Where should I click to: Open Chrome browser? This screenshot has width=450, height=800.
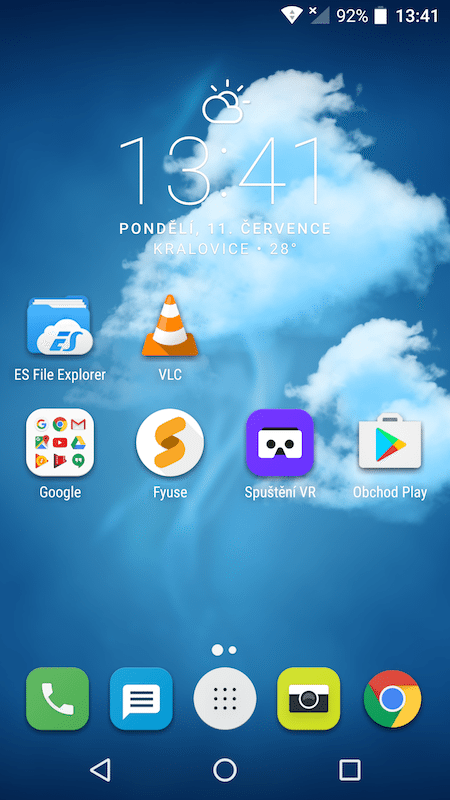coord(392,698)
